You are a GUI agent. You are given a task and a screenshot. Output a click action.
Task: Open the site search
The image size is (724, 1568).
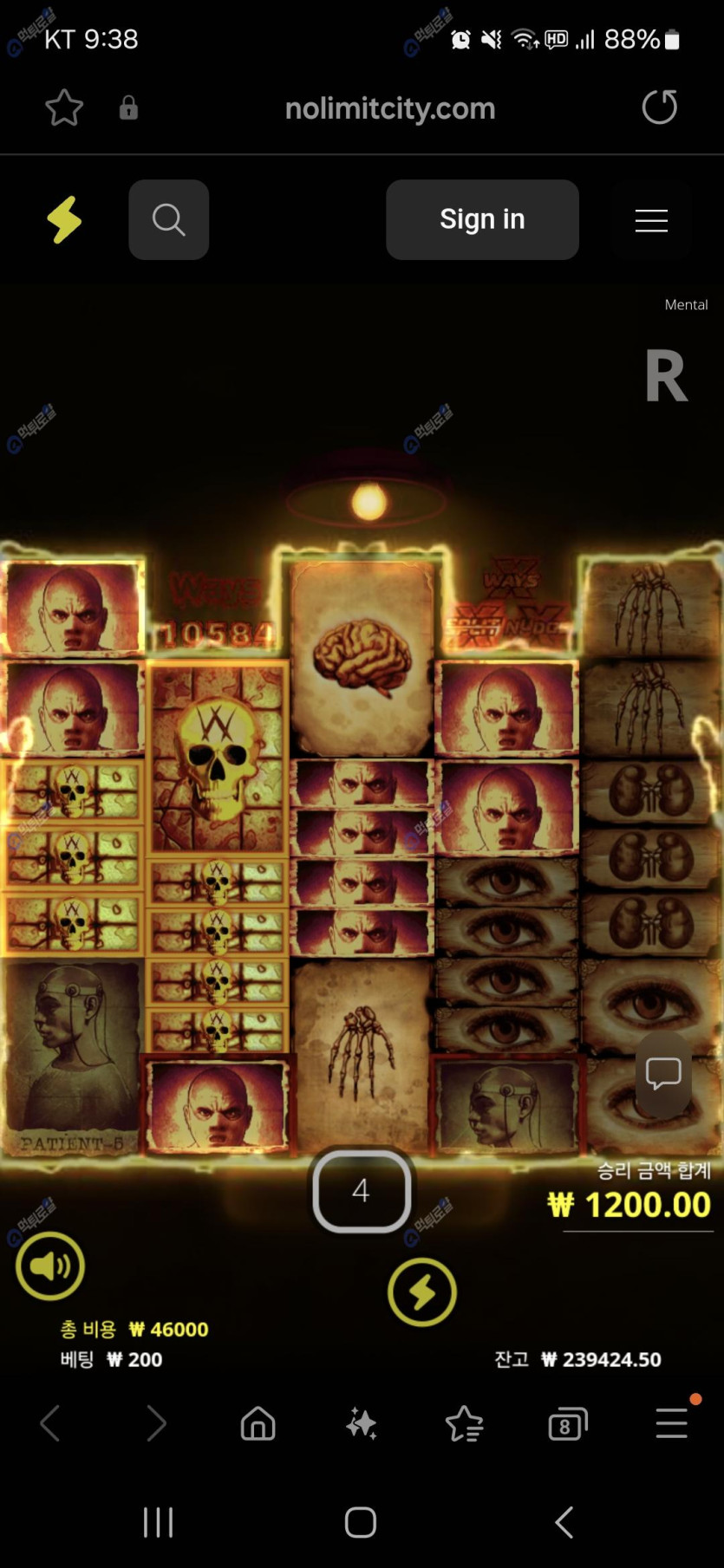pos(169,220)
